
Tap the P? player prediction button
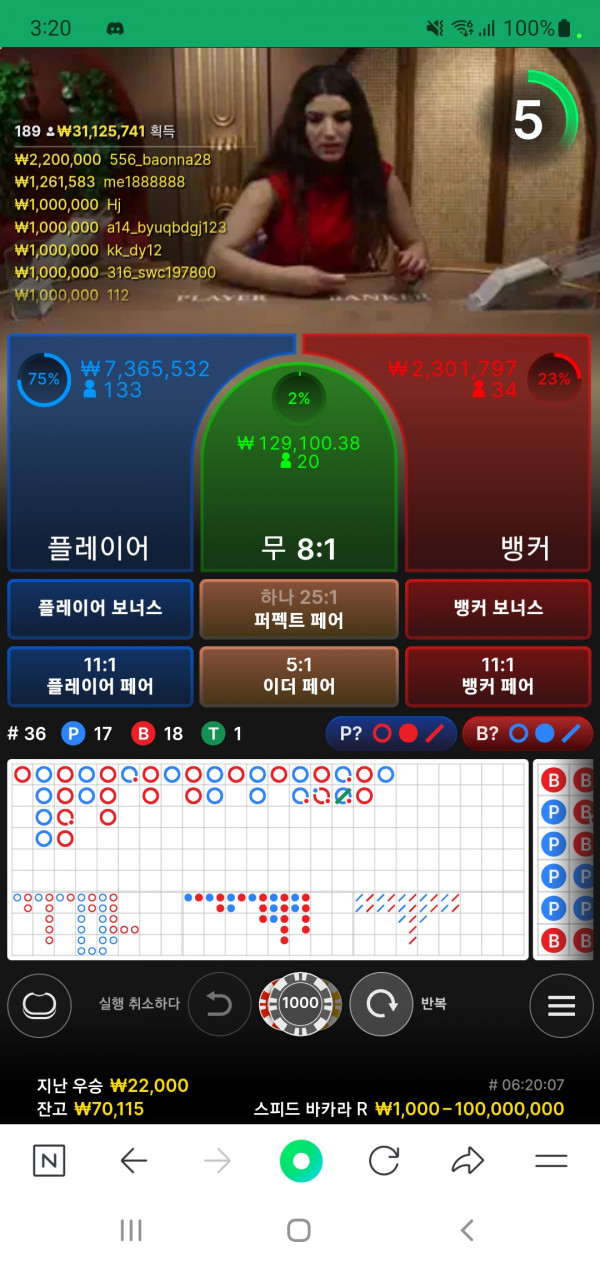(x=391, y=733)
